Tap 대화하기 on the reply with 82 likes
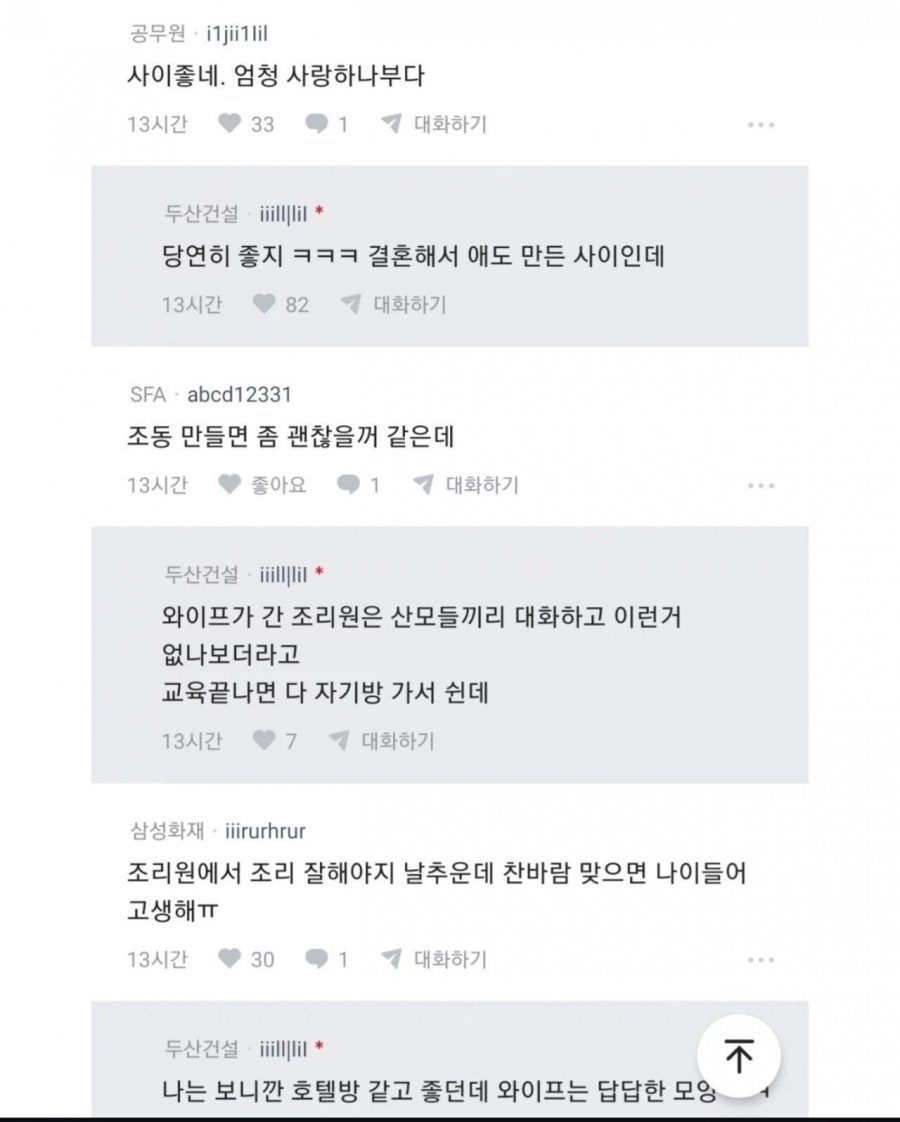The width and height of the screenshot is (900, 1122). pos(393,305)
